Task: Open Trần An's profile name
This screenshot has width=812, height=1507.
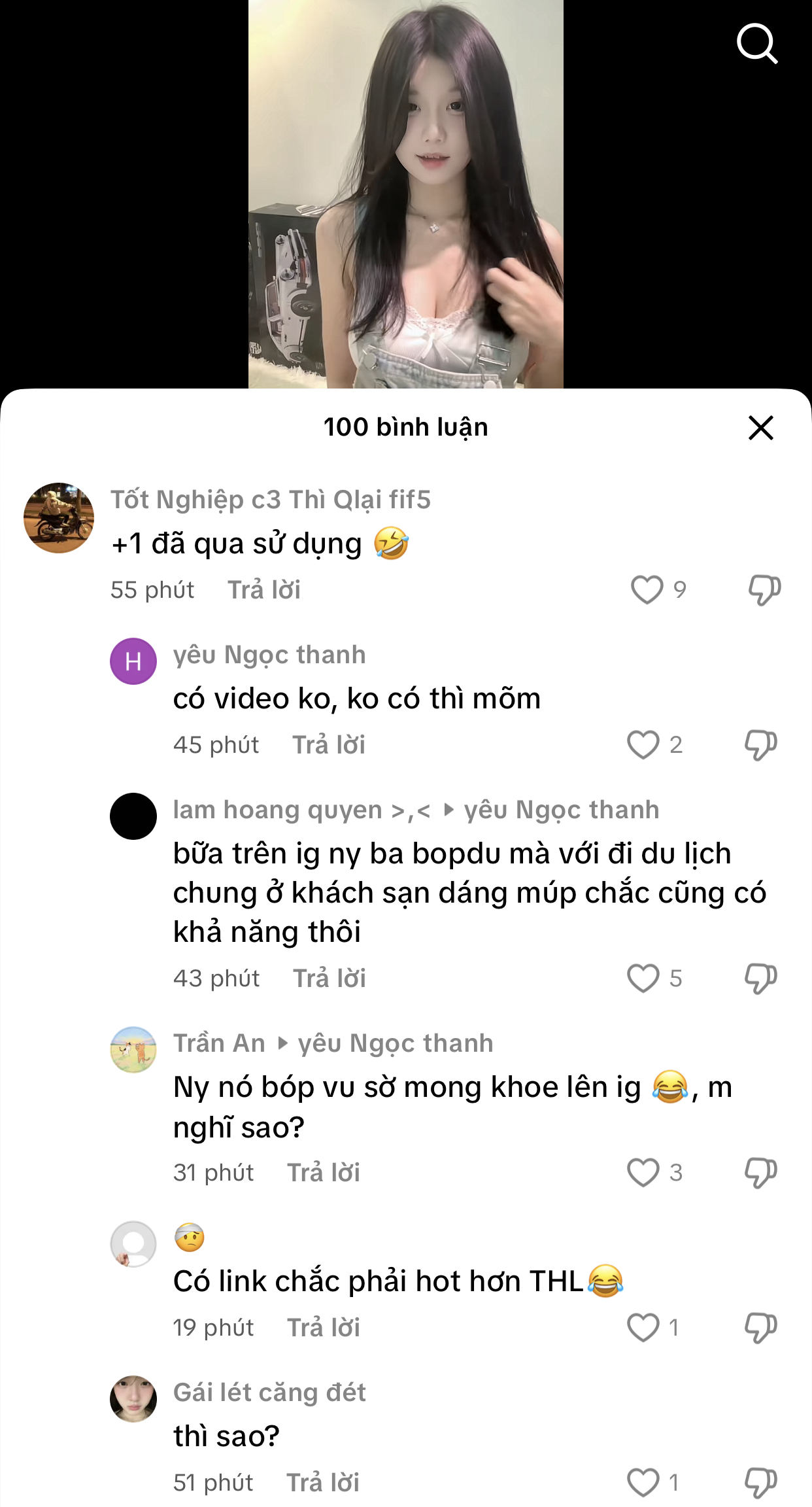Action: pyautogui.click(x=219, y=1043)
